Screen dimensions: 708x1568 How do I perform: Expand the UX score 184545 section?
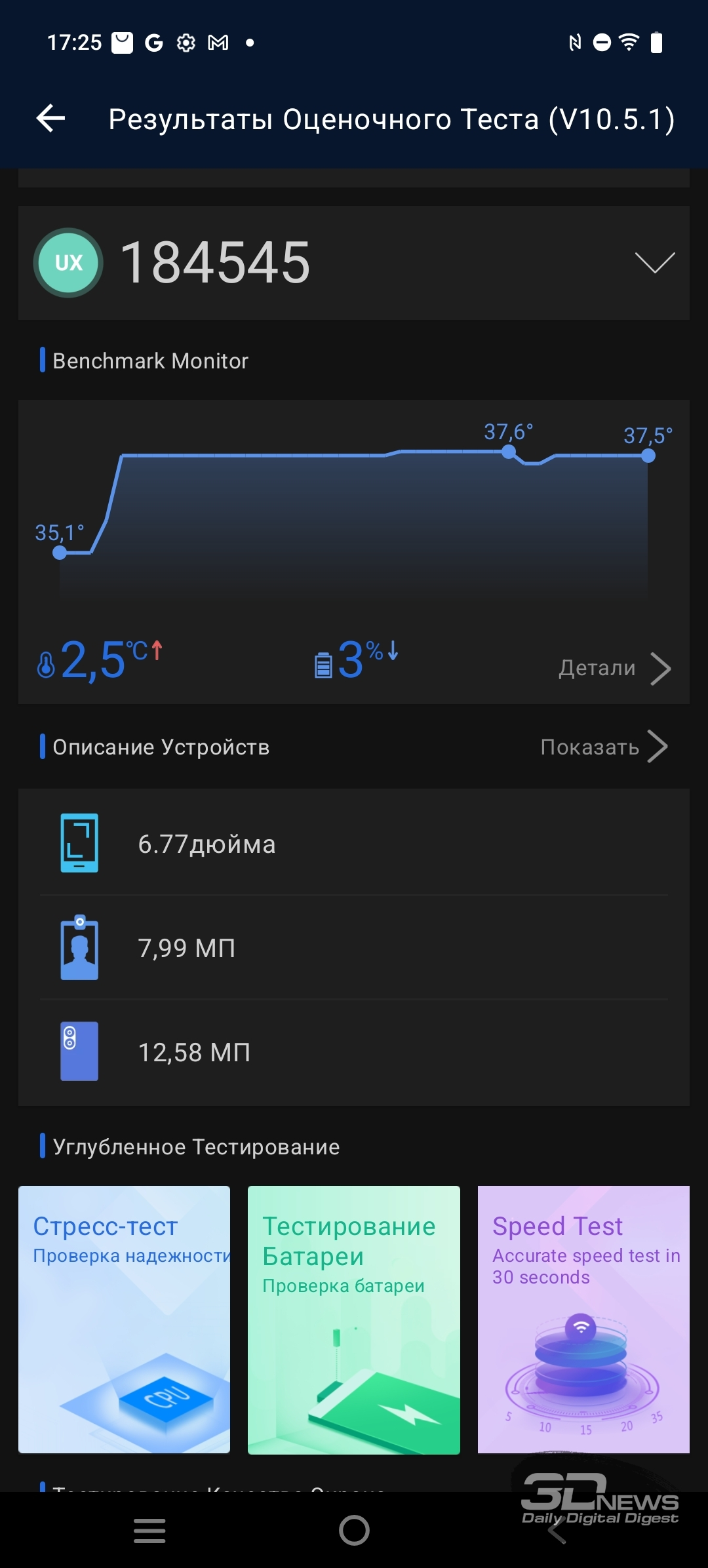354,263
